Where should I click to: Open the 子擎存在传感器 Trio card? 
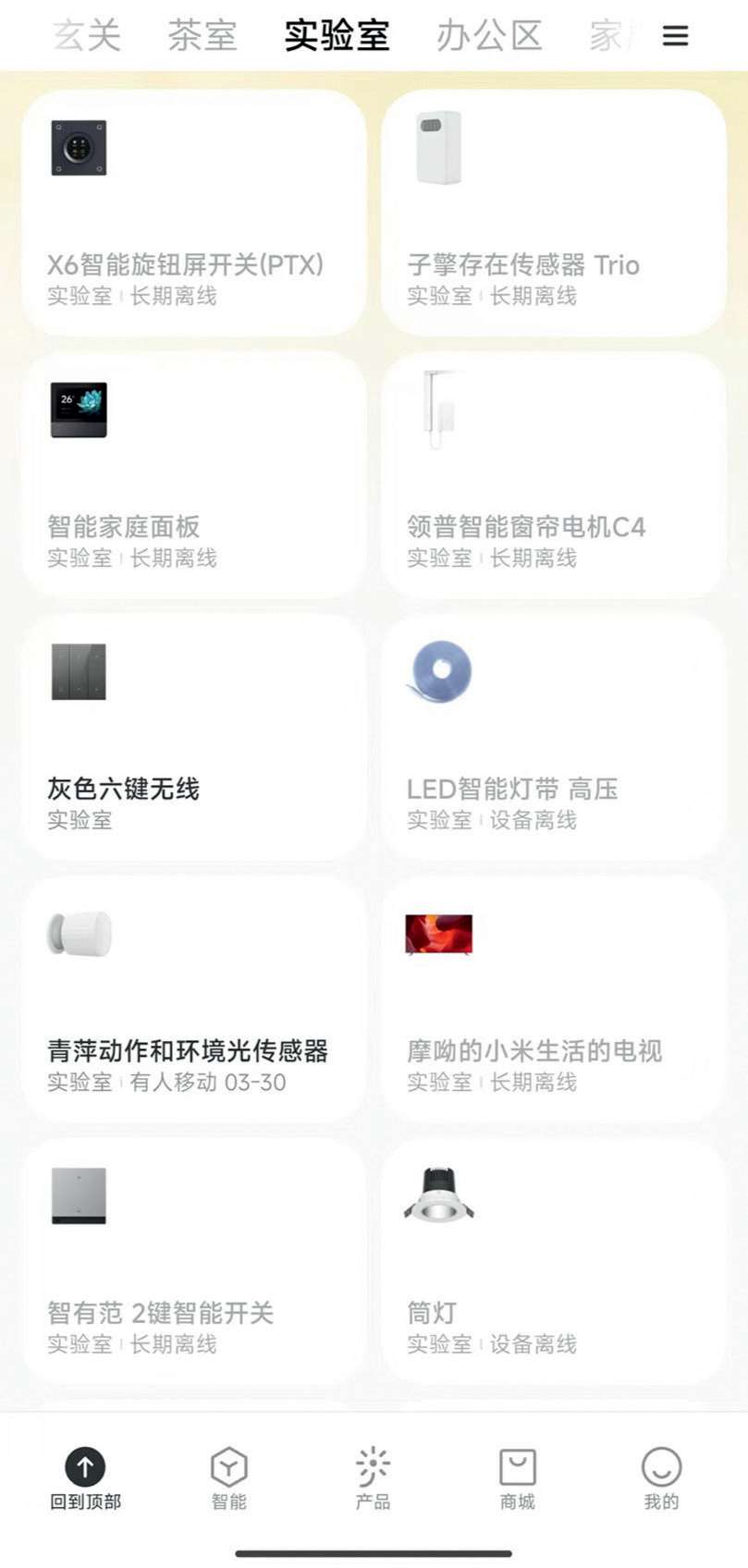tap(553, 213)
